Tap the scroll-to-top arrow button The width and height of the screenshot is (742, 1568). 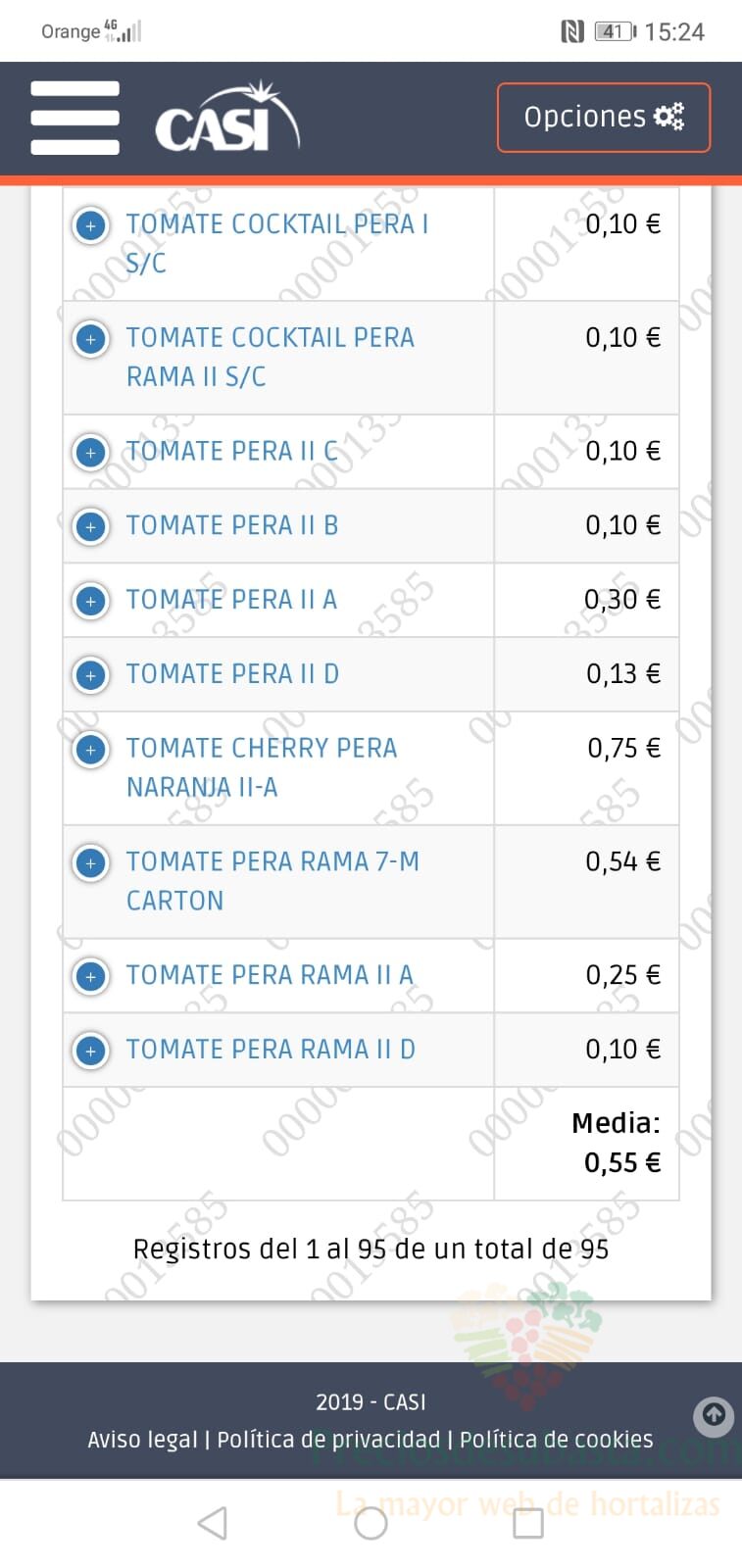click(x=714, y=1416)
